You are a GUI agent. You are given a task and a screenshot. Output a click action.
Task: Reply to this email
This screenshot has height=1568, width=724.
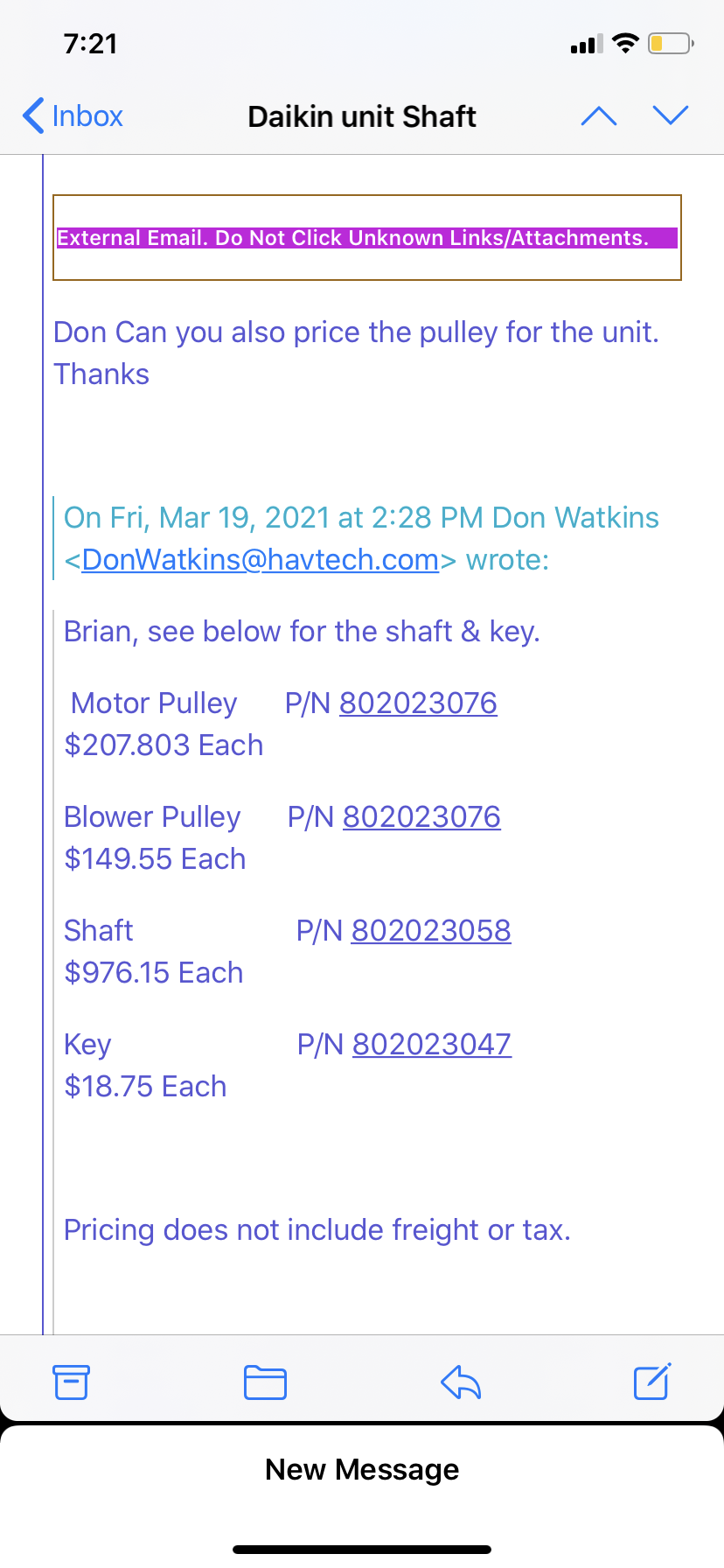pyautogui.click(x=461, y=1382)
